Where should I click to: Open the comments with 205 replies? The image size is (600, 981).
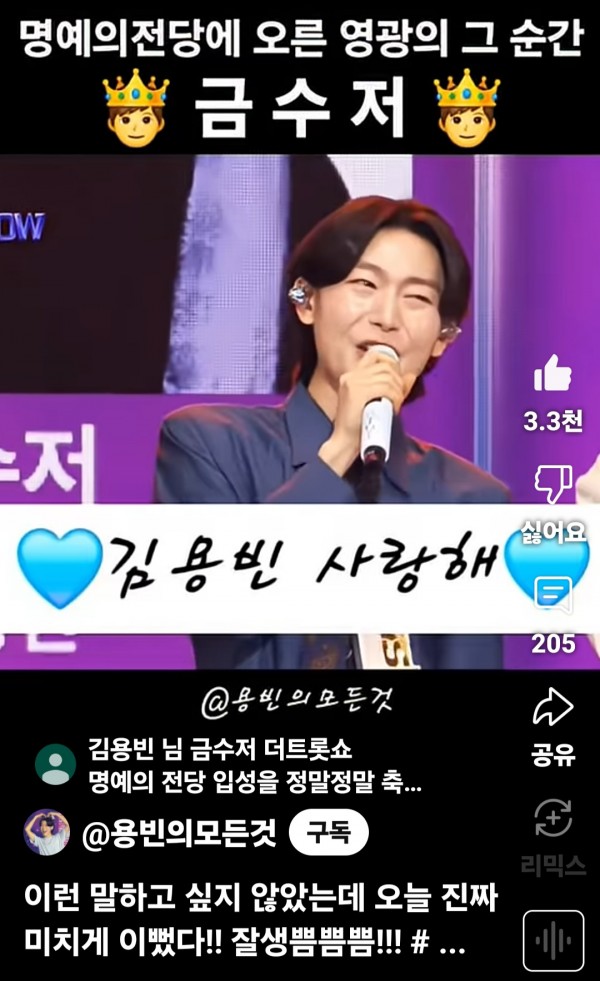click(x=552, y=595)
